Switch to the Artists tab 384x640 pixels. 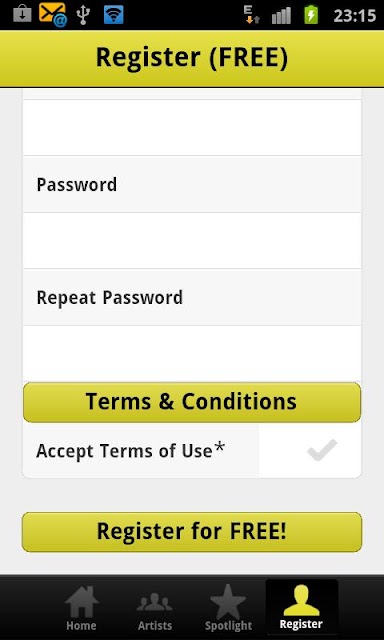coord(155,607)
